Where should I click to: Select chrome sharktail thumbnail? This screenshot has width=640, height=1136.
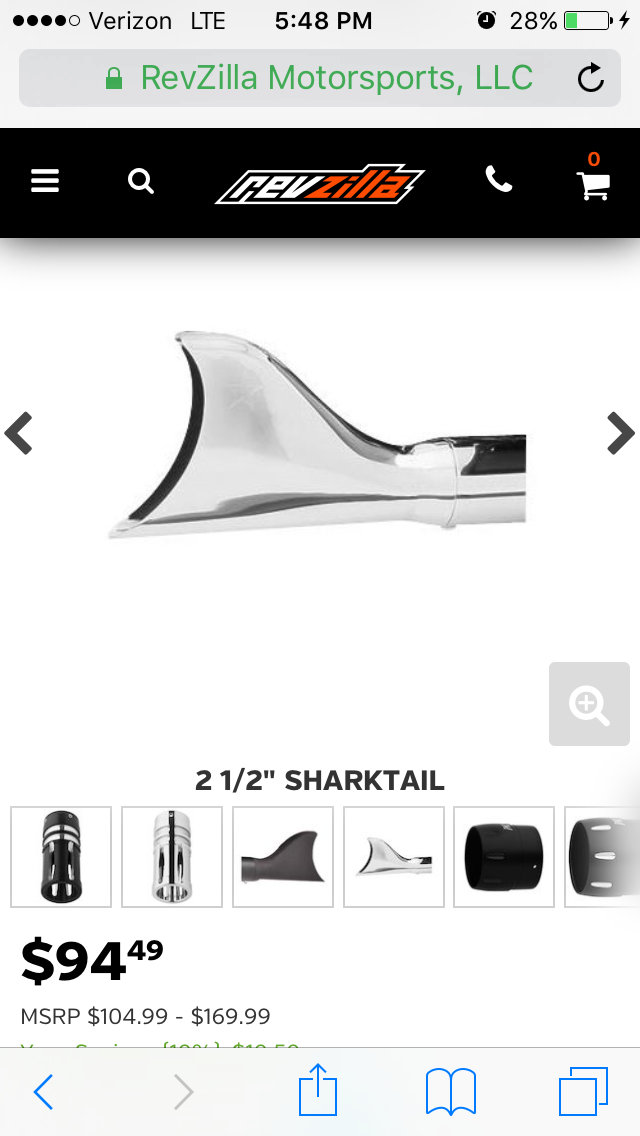point(394,857)
